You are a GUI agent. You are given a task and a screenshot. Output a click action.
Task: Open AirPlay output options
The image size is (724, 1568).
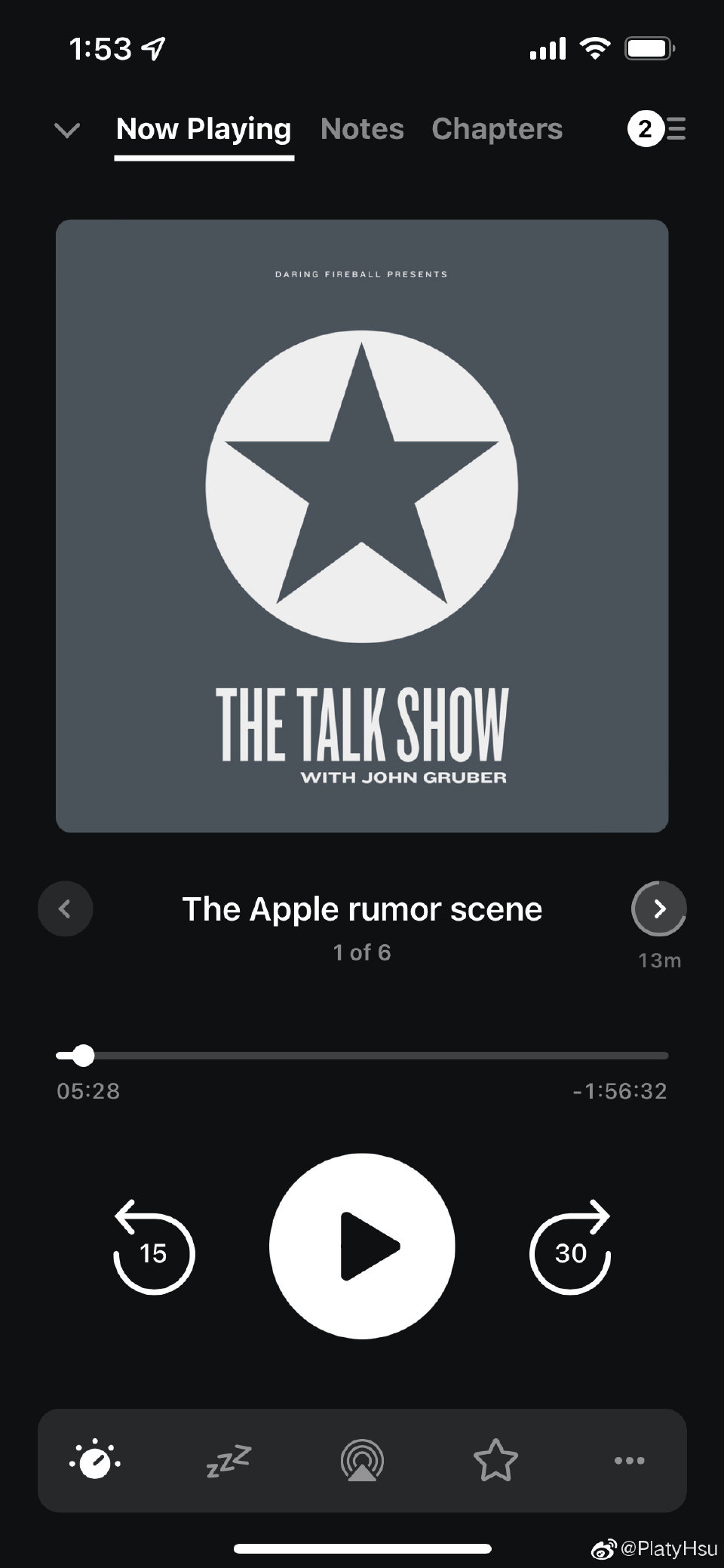pos(362,1460)
